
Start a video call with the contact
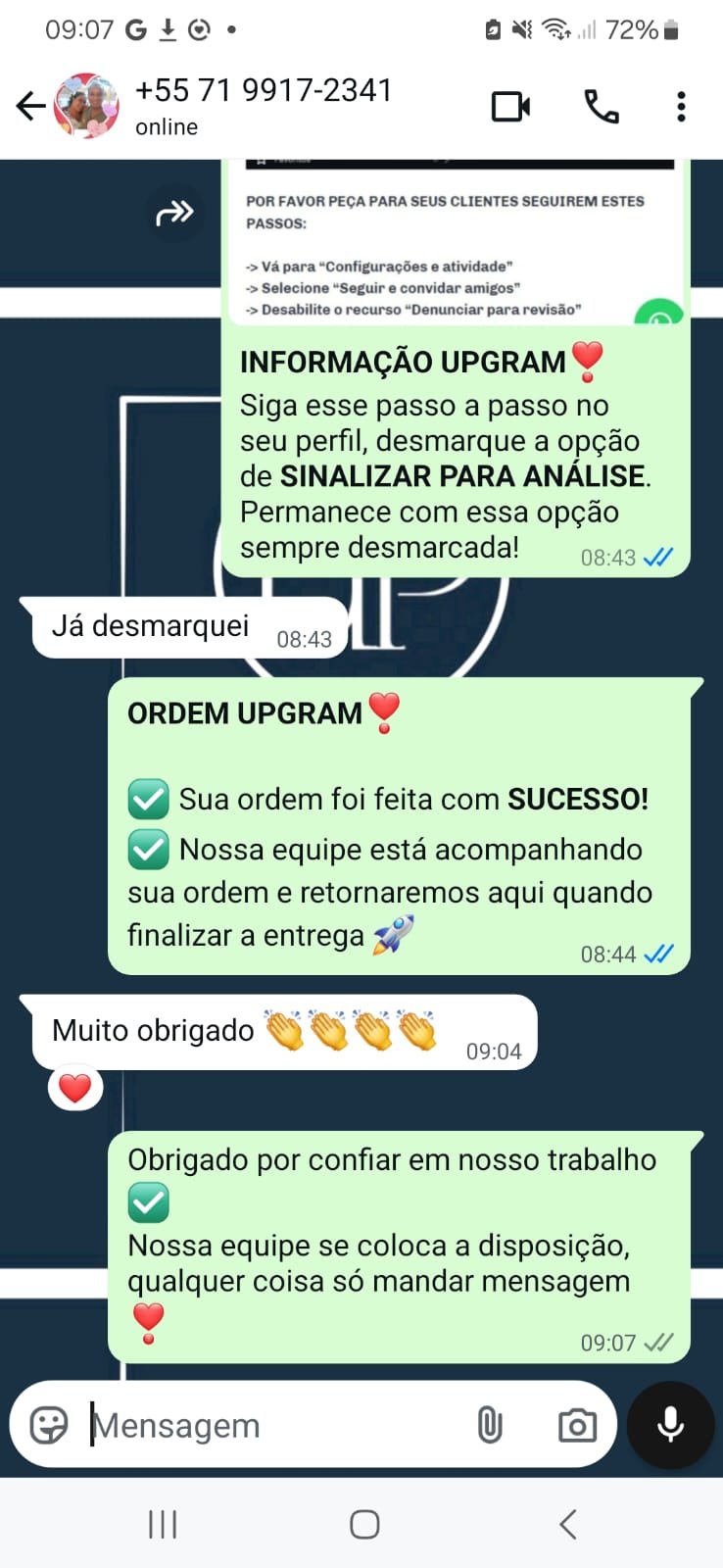tap(510, 106)
